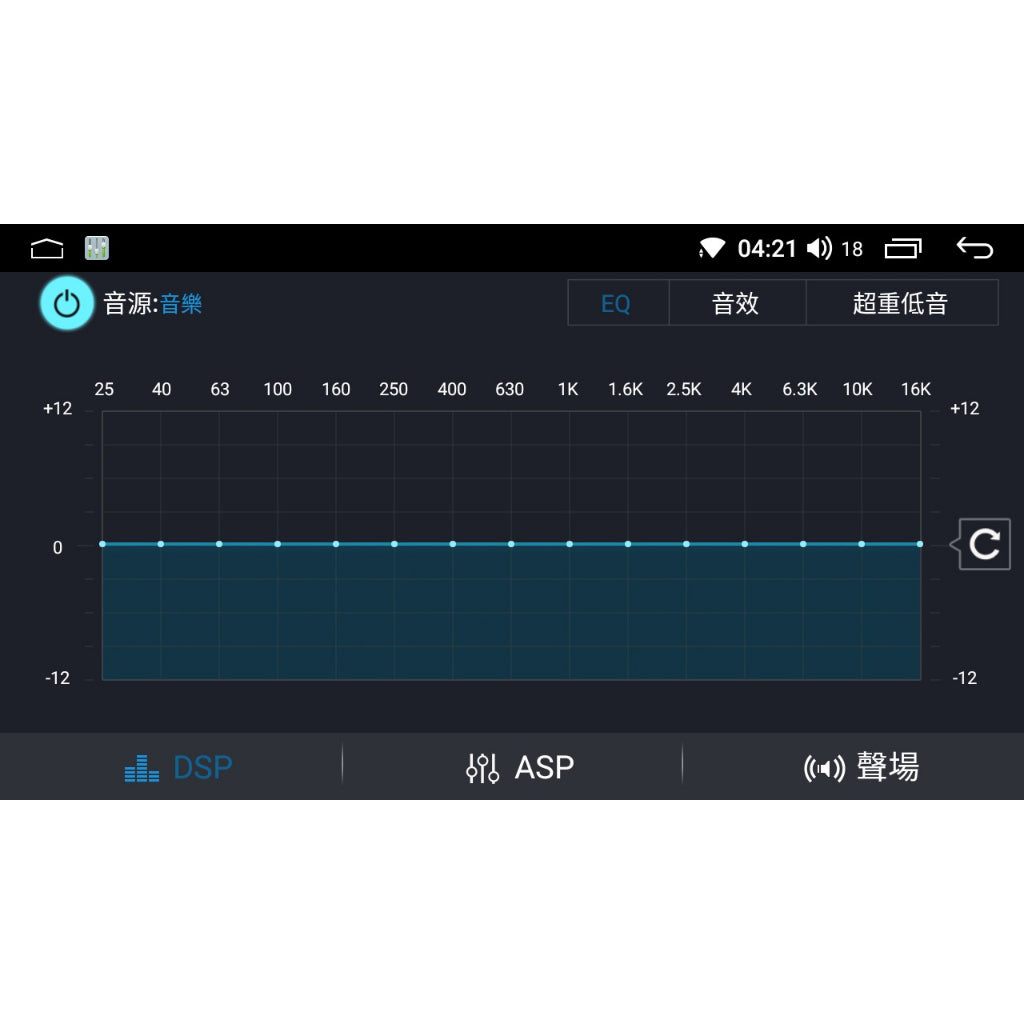Screen dimensions: 1024x1024
Task: Open the 超重低音 tab
Action: 900,303
